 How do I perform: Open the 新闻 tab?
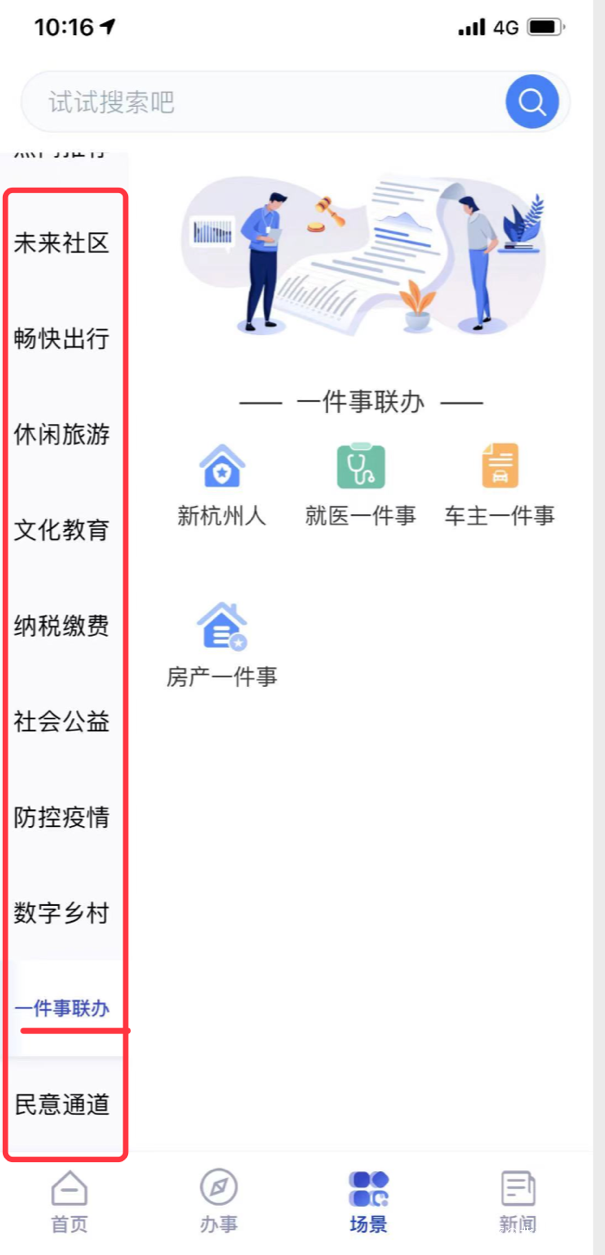(517, 1200)
